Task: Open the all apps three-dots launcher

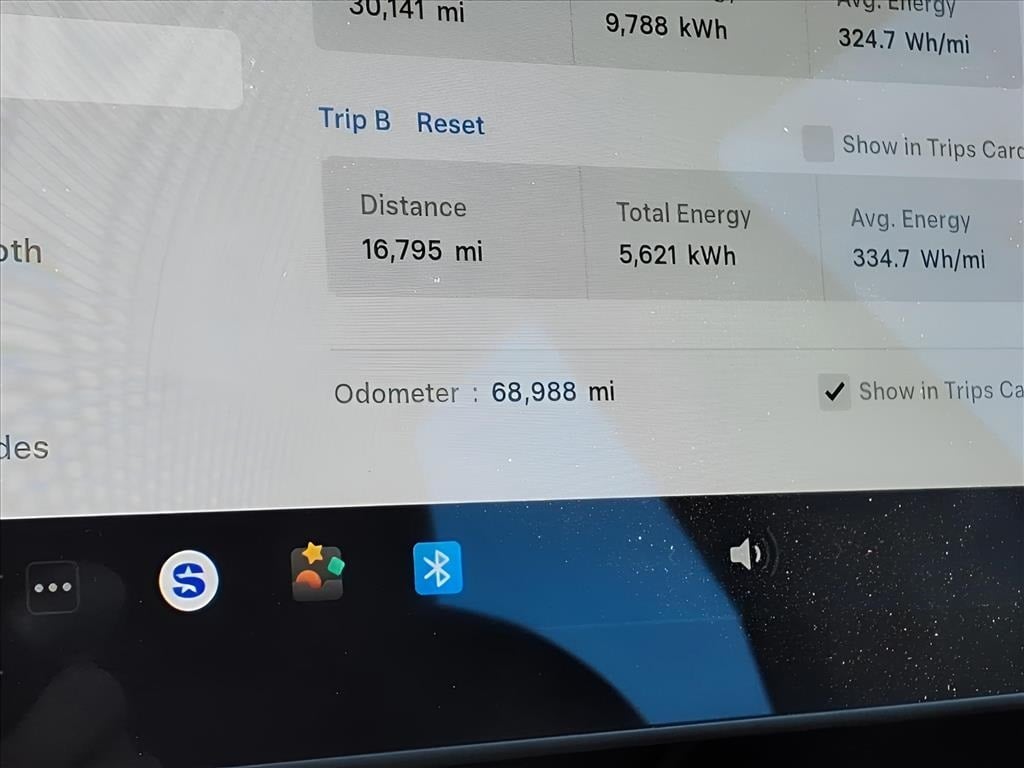Action: (x=52, y=587)
